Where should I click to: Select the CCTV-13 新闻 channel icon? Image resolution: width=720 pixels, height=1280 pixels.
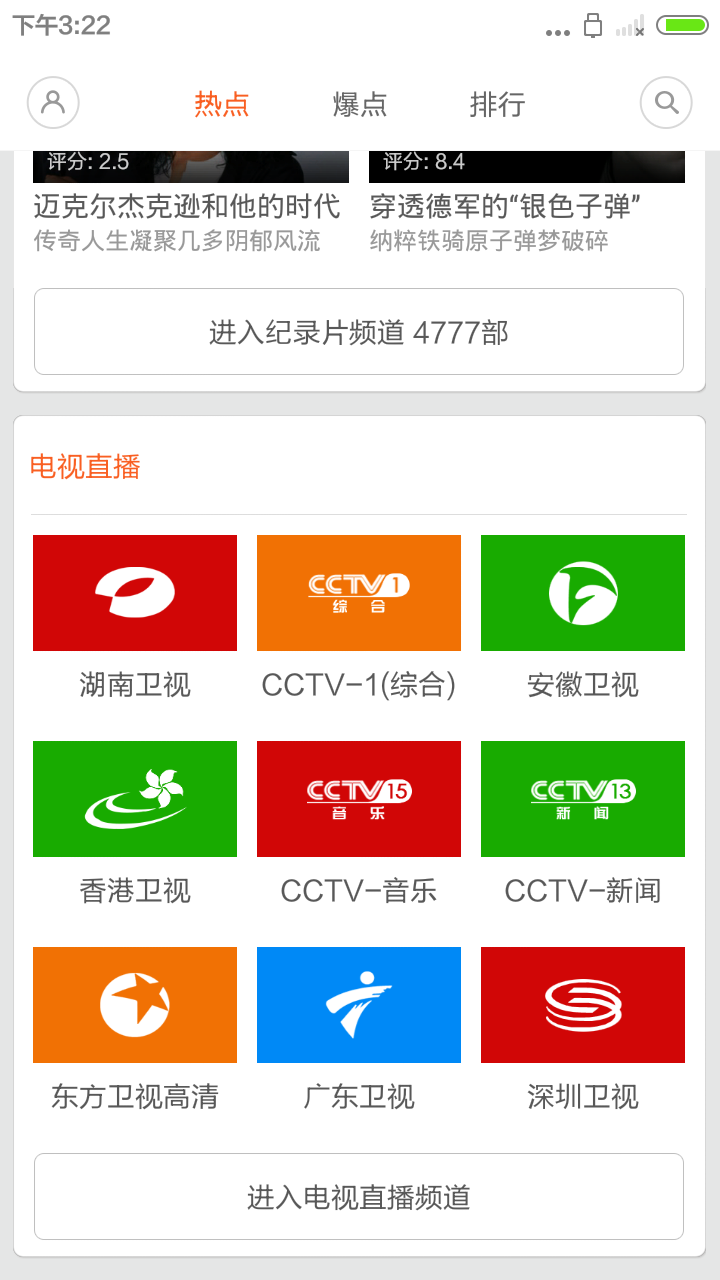583,798
